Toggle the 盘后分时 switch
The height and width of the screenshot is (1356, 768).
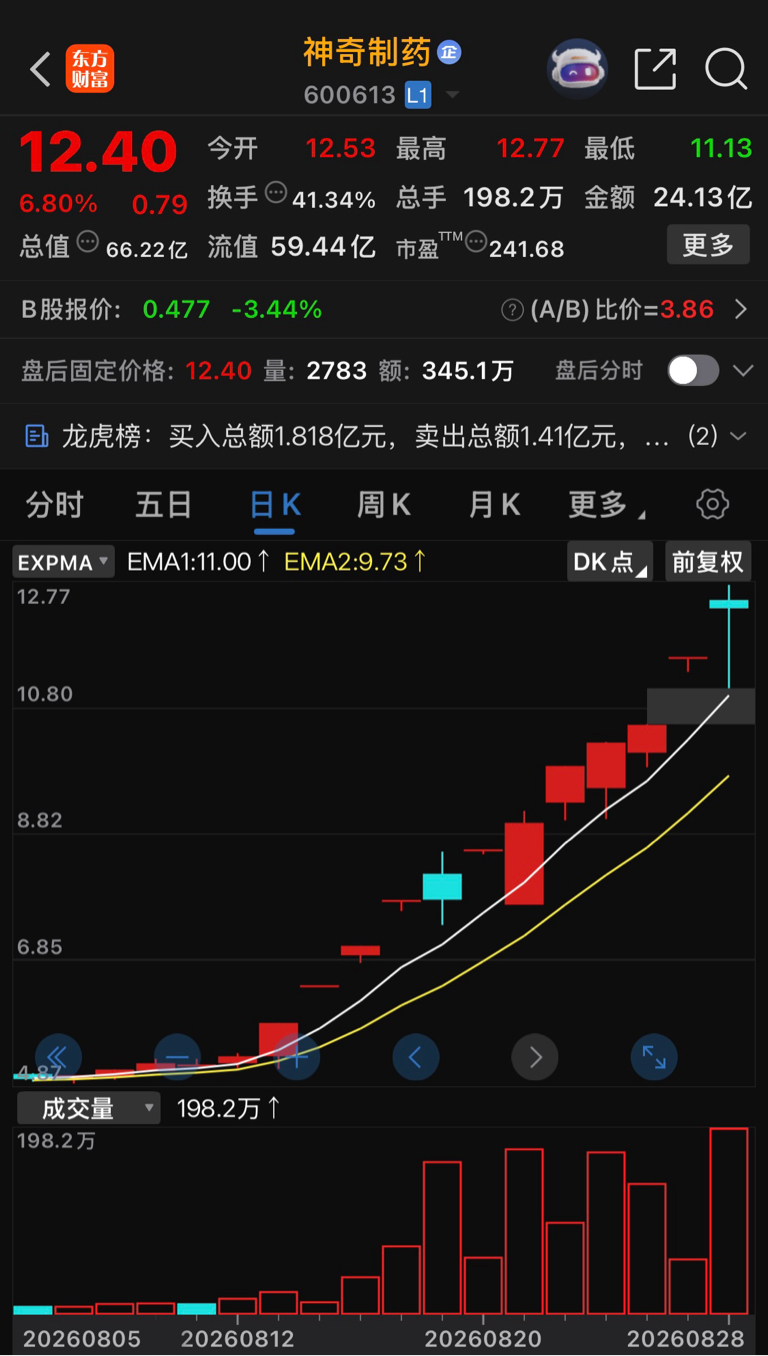pos(693,371)
